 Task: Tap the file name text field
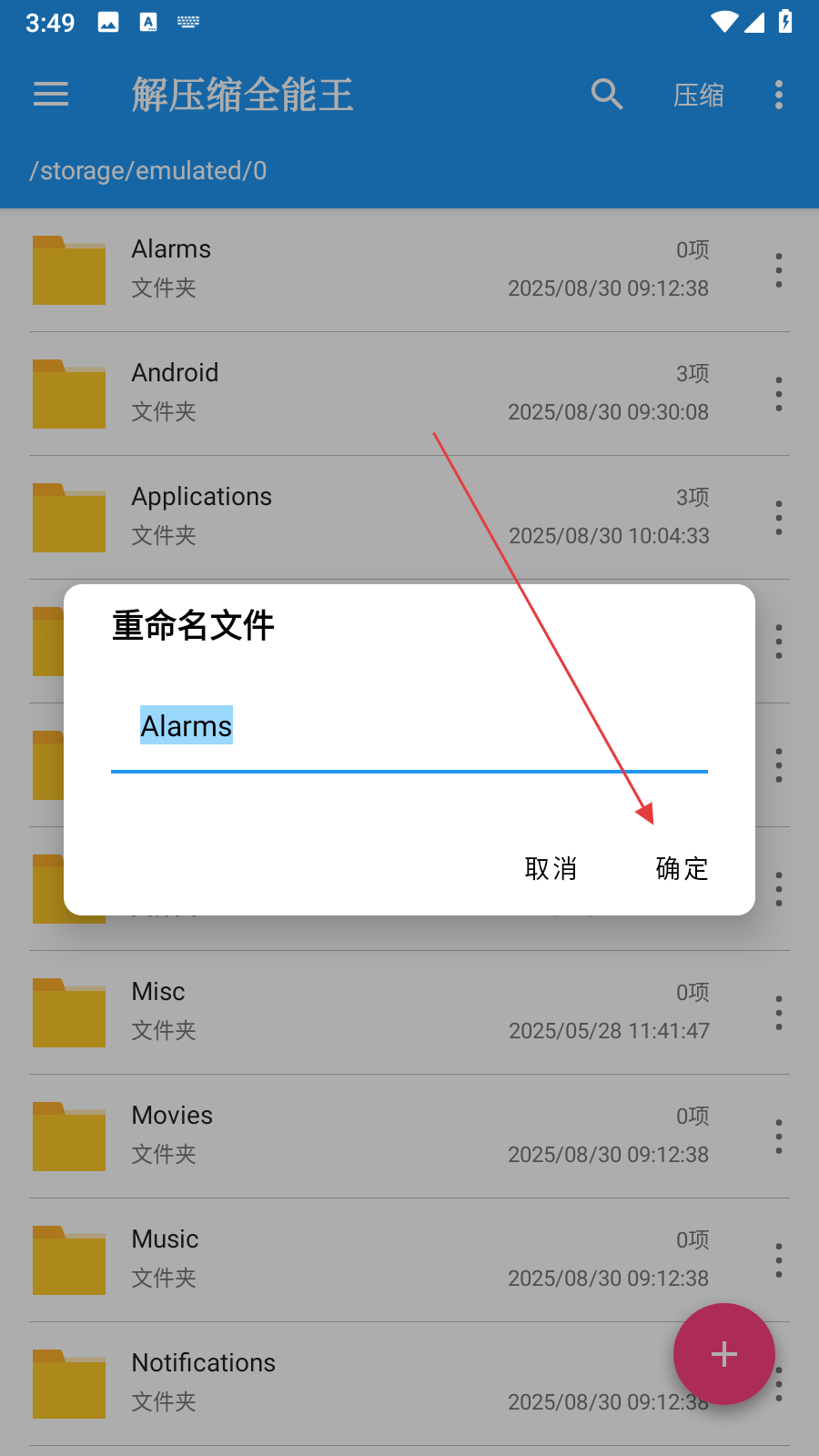click(x=409, y=727)
